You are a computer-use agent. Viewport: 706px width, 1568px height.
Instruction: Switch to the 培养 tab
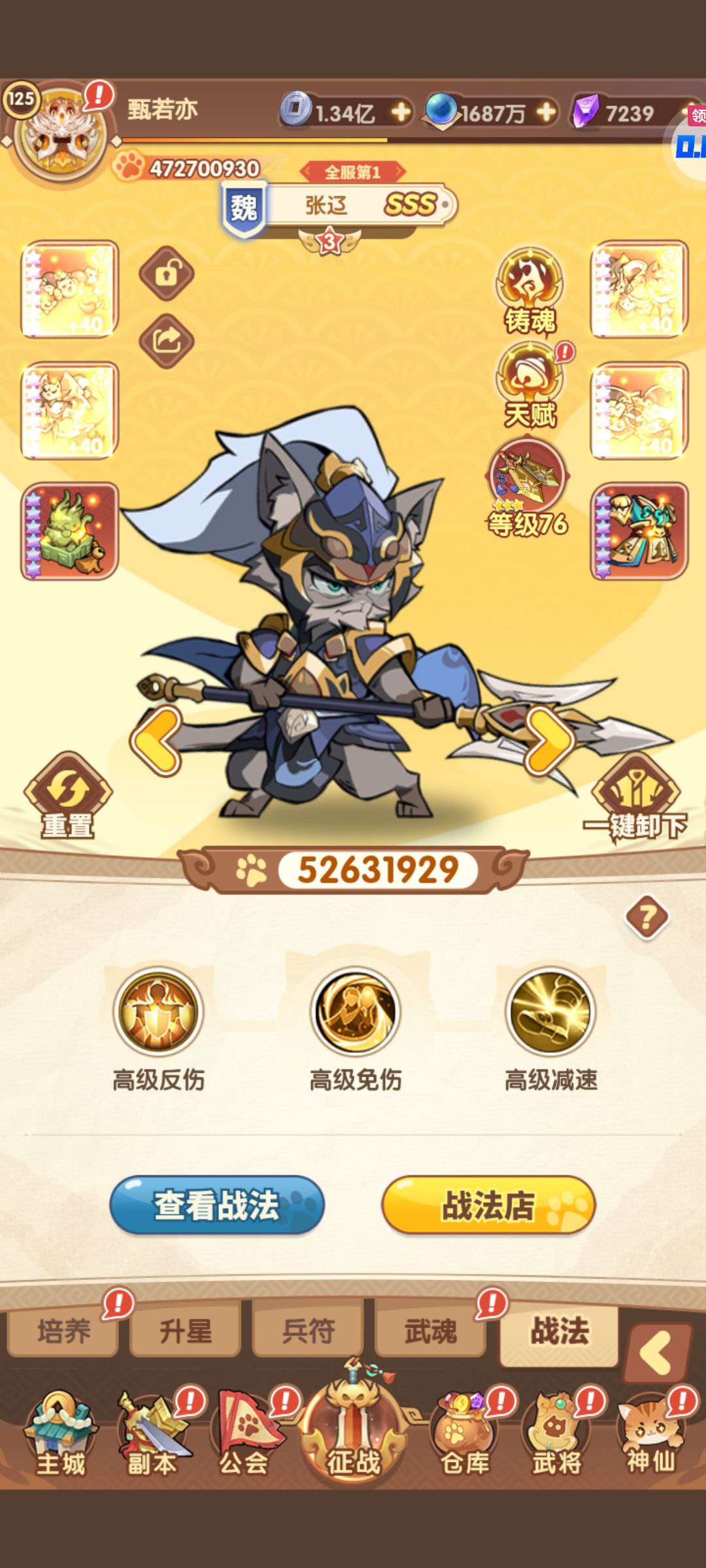[63, 1331]
